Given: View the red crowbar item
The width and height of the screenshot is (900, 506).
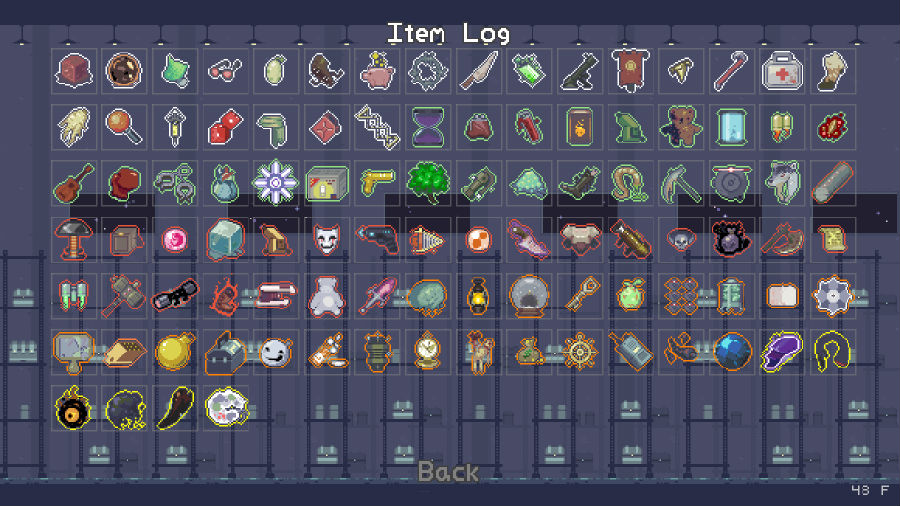Looking at the screenshot, I should click(731, 71).
